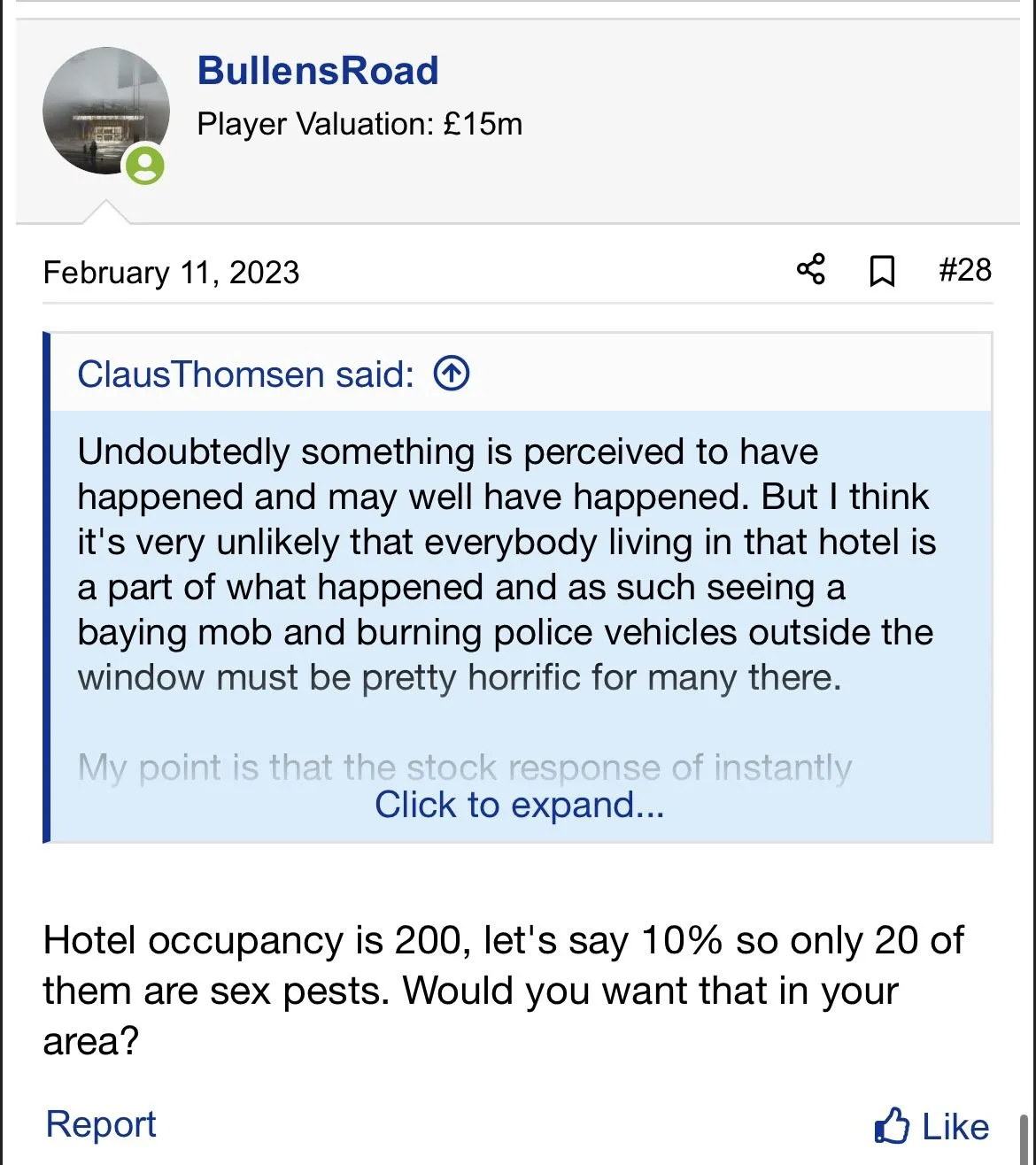Open BullensRoad's profile avatar
The width and height of the screenshot is (1036, 1165).
point(106,112)
